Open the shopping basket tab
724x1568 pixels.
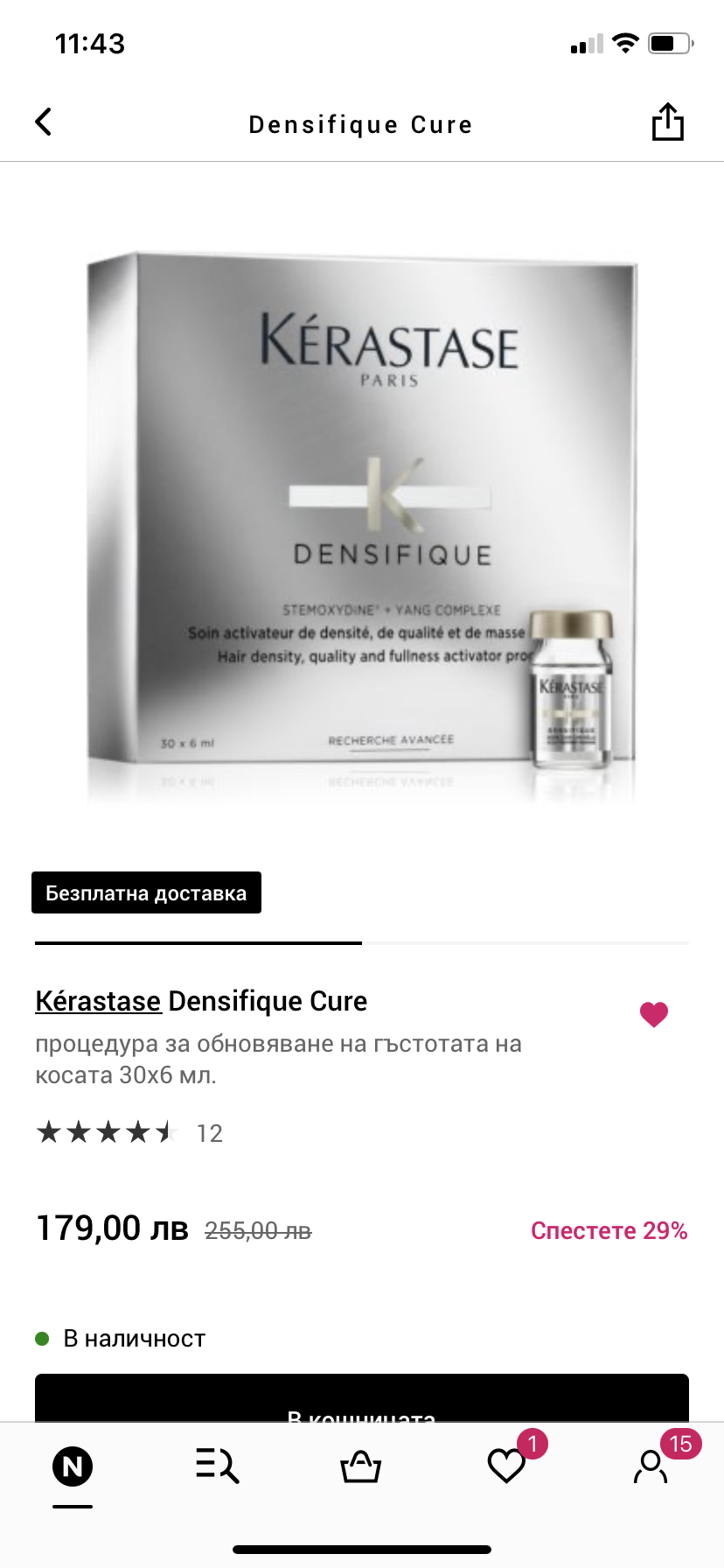tap(360, 1466)
